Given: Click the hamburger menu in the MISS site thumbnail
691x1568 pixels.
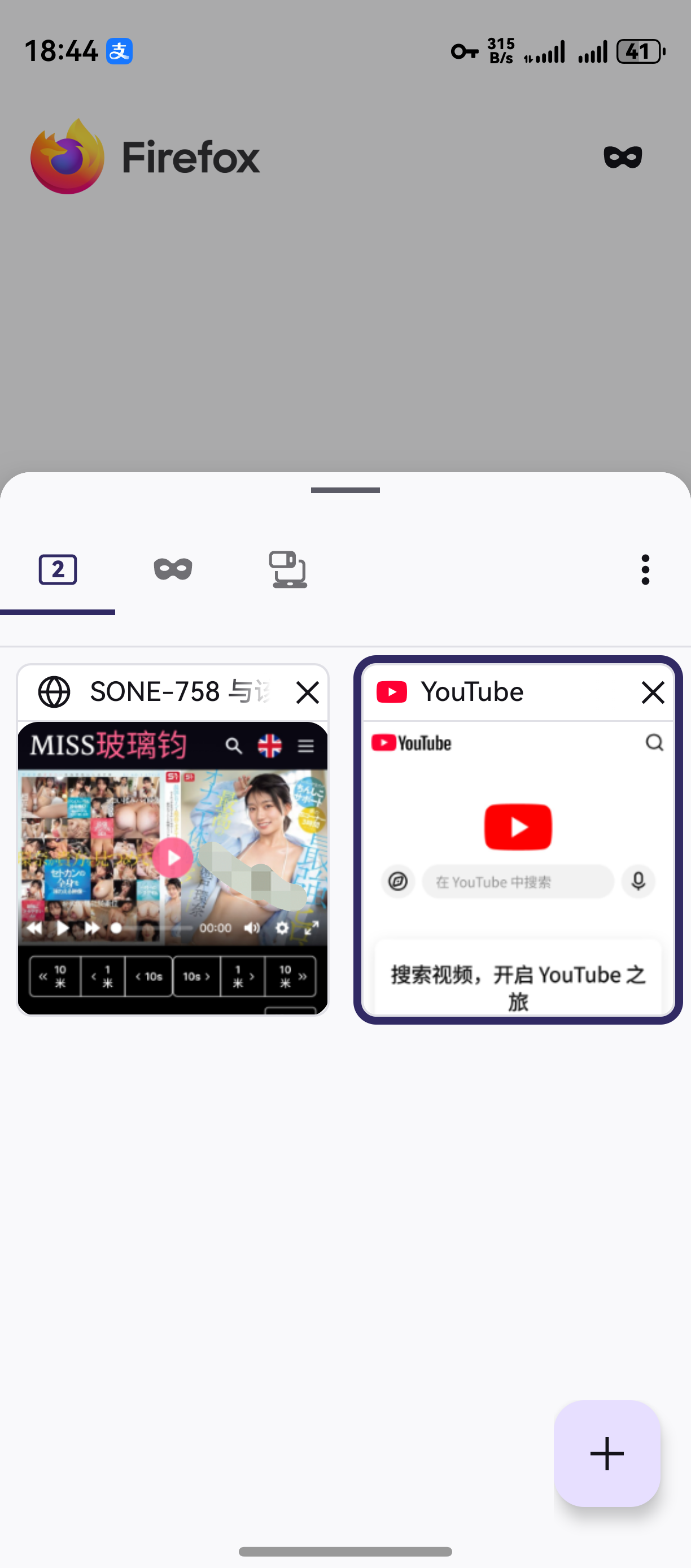Looking at the screenshot, I should click(306, 746).
